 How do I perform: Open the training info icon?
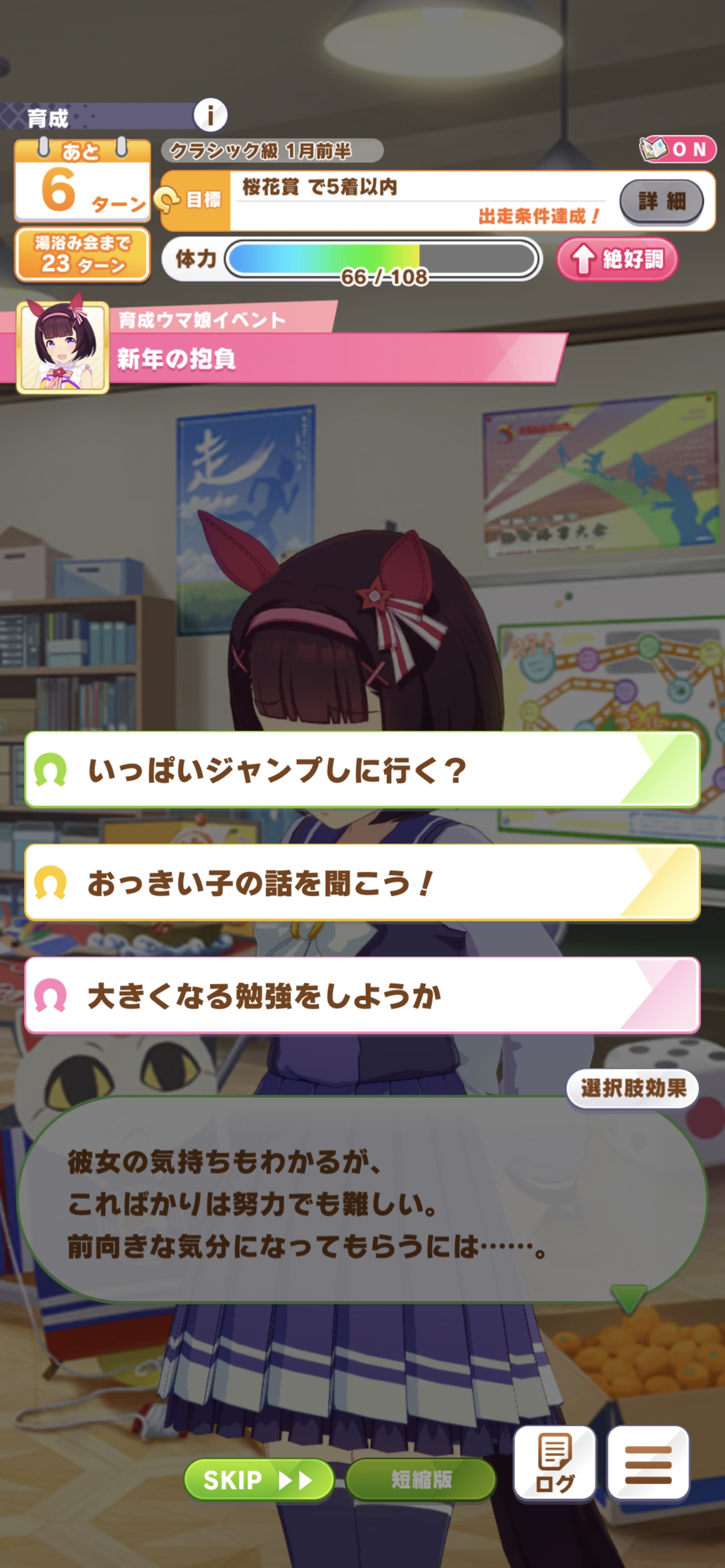point(210,115)
